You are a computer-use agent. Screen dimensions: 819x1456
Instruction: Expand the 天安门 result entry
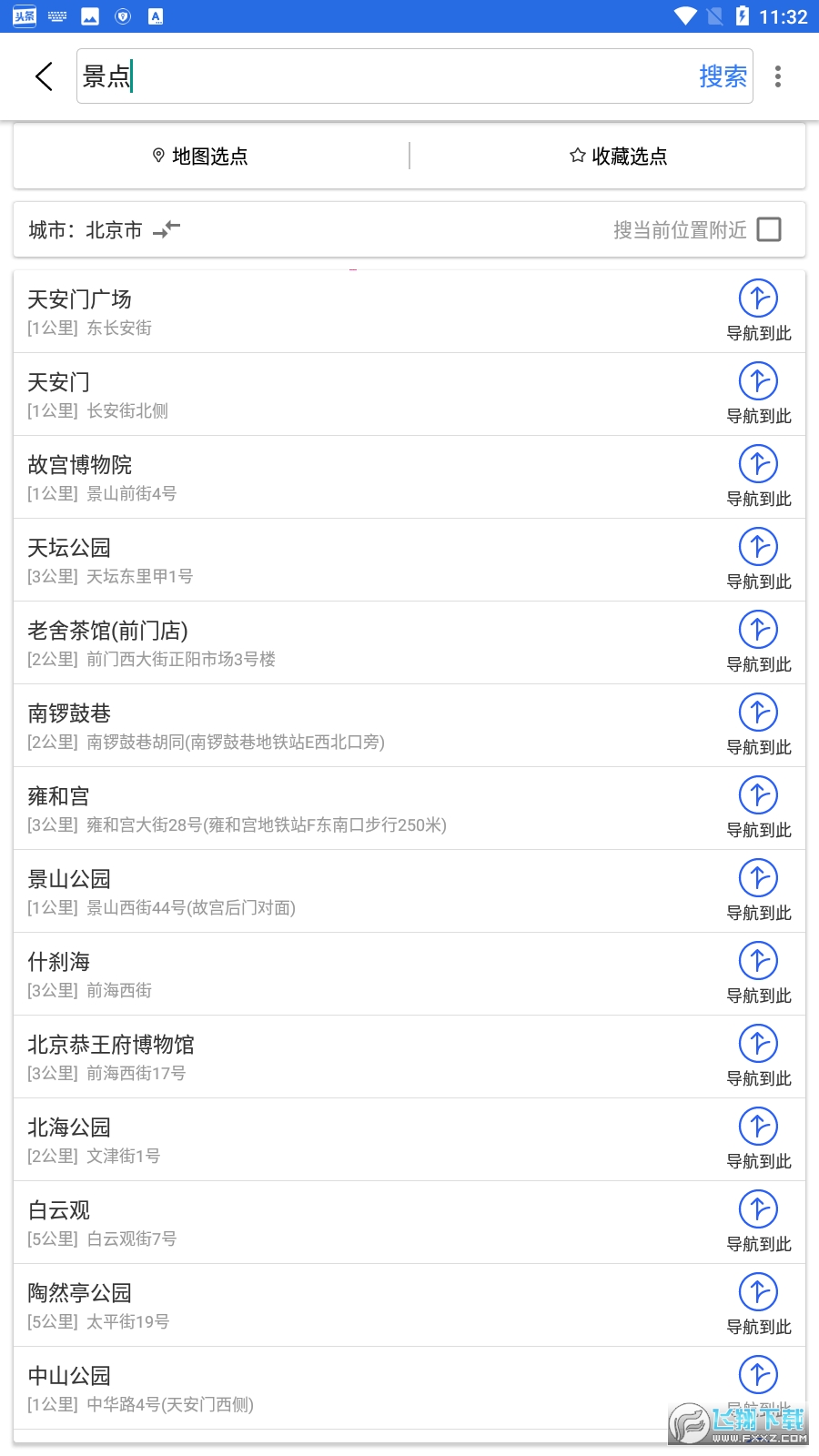click(x=364, y=393)
